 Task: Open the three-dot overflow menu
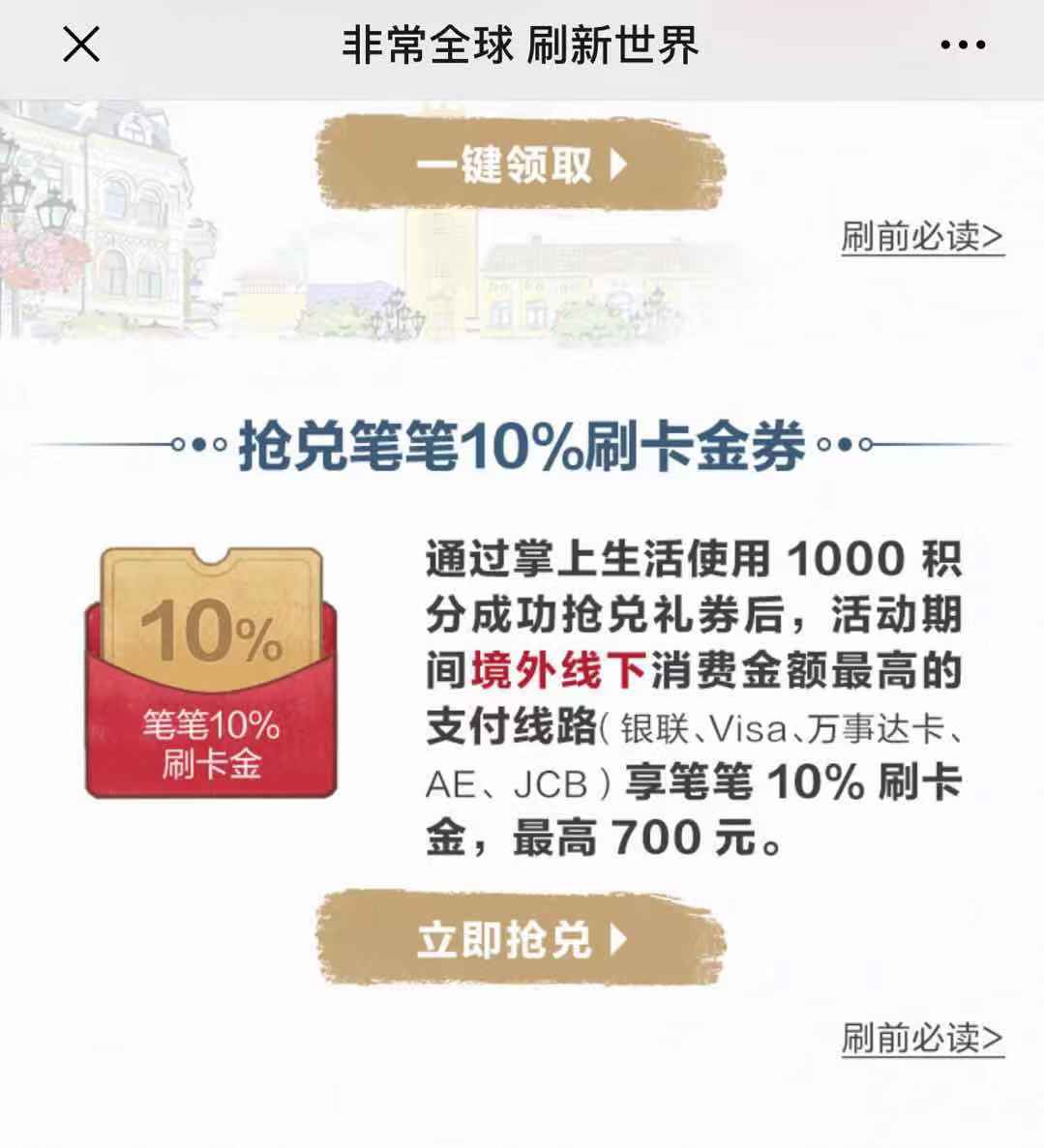pyautogui.click(x=963, y=45)
